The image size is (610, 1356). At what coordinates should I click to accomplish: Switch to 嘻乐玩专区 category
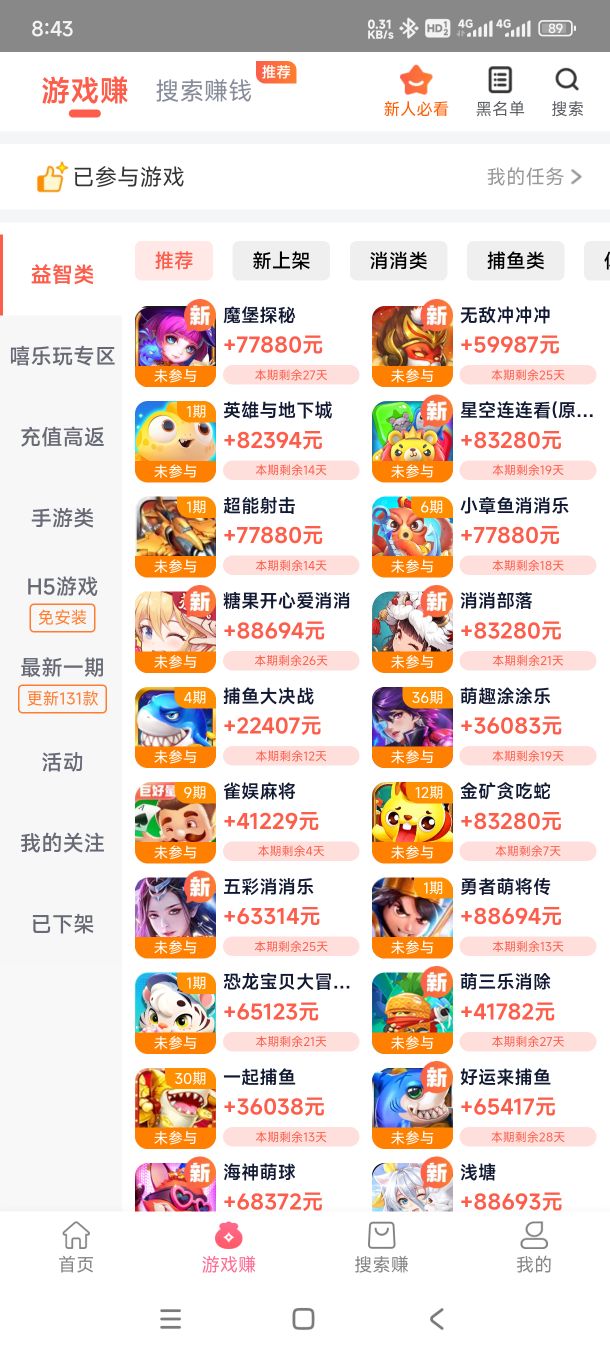point(62,356)
